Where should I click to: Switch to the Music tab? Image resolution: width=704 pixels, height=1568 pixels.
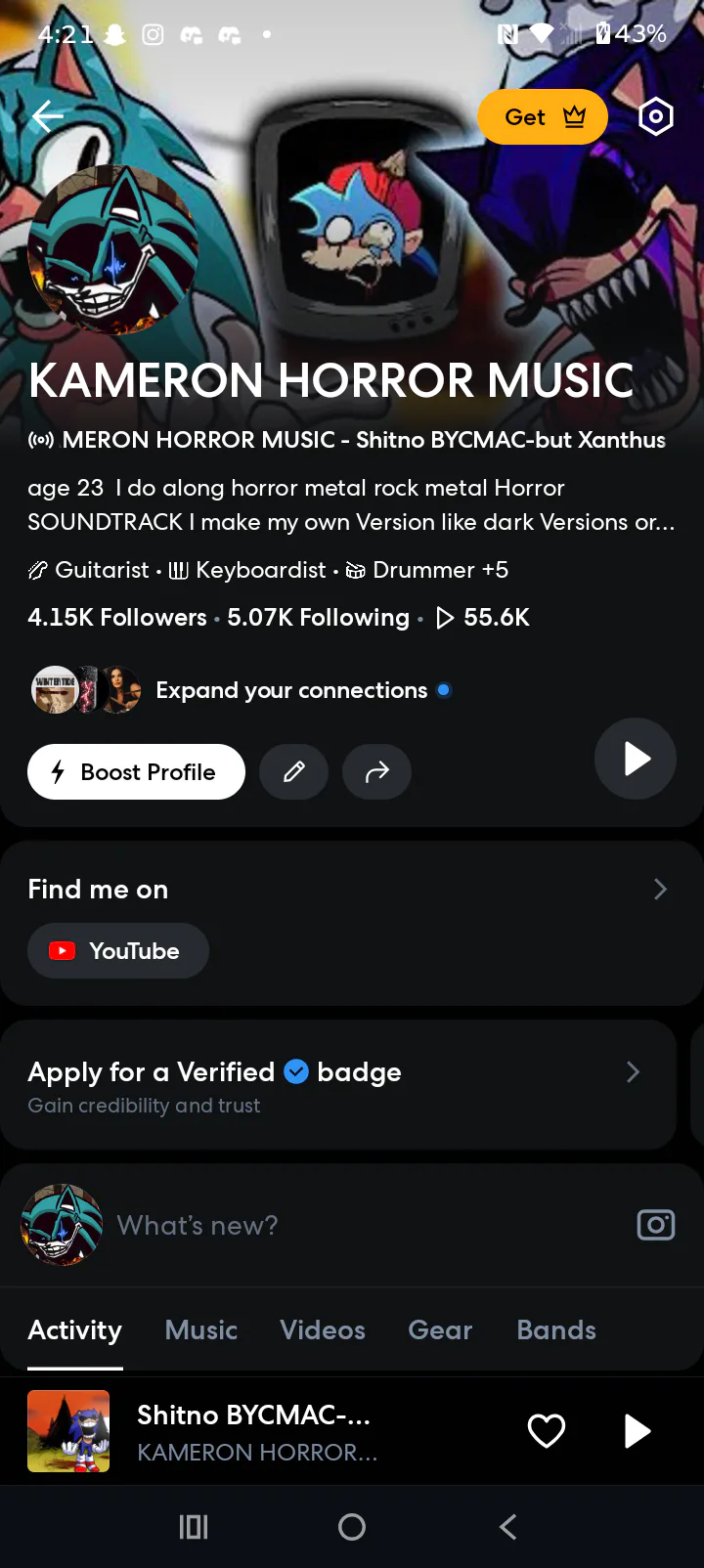click(201, 1330)
